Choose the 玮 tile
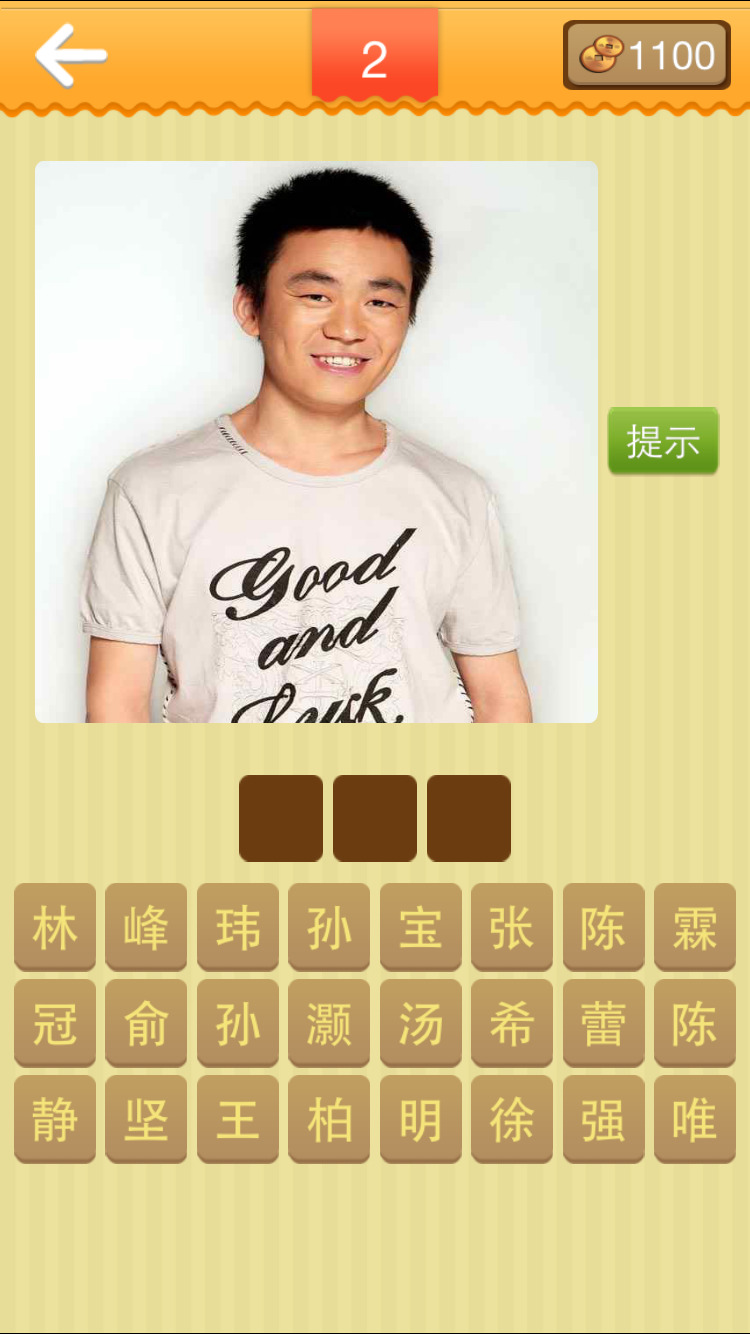This screenshot has height=1334, width=750. pos(238,927)
